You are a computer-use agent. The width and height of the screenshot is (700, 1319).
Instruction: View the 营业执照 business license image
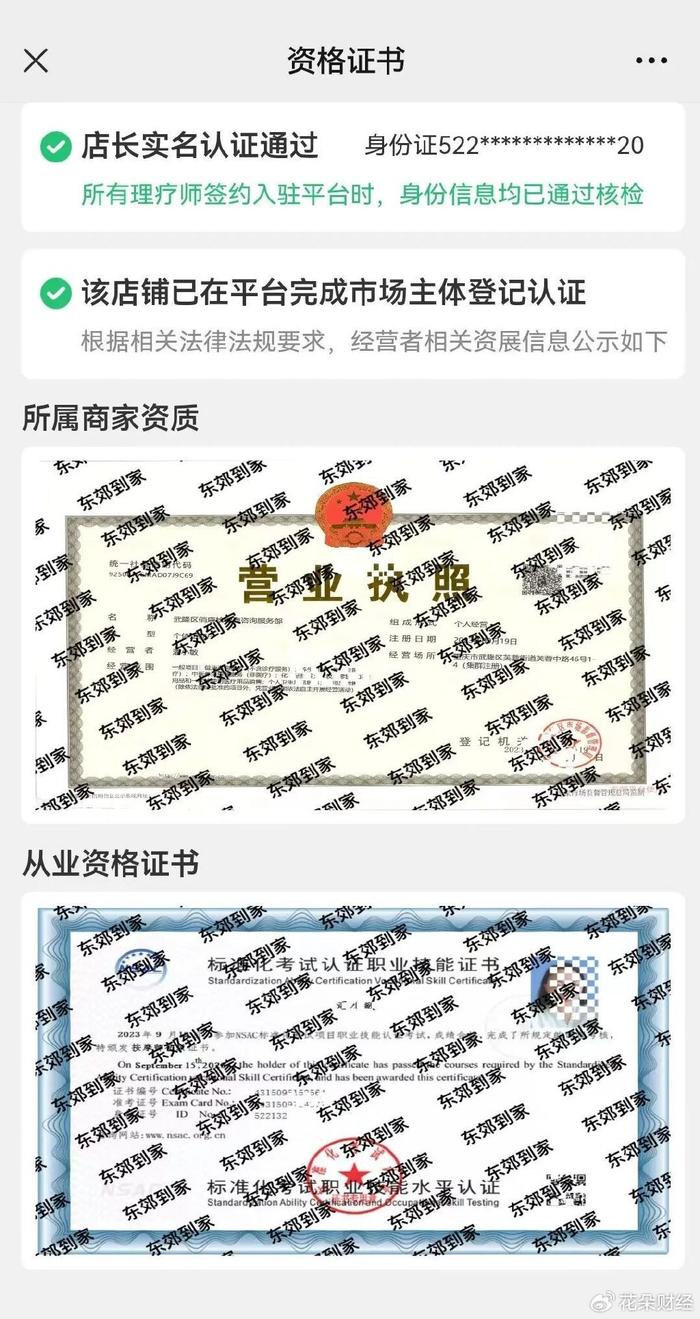(x=353, y=635)
